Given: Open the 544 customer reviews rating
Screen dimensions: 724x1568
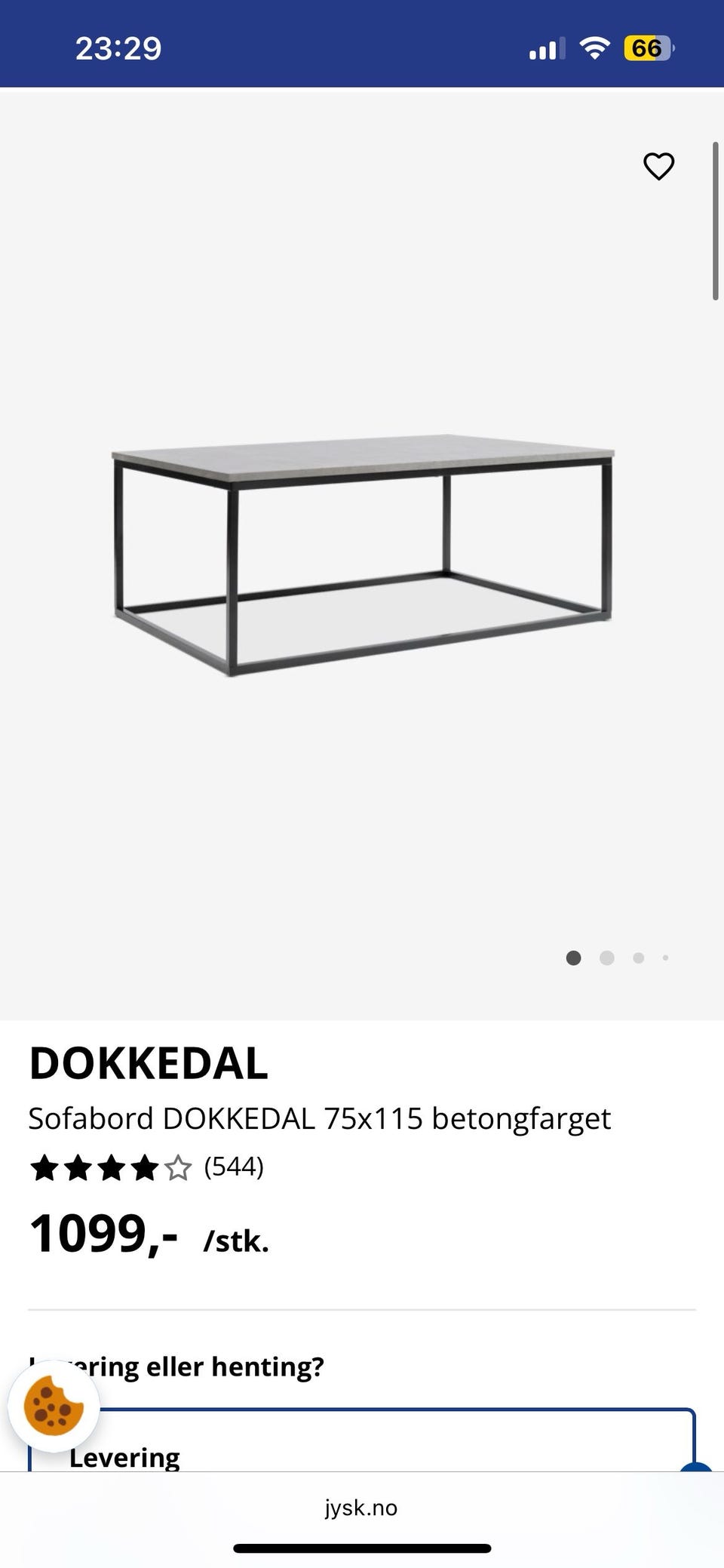Looking at the screenshot, I should 147,1167.
